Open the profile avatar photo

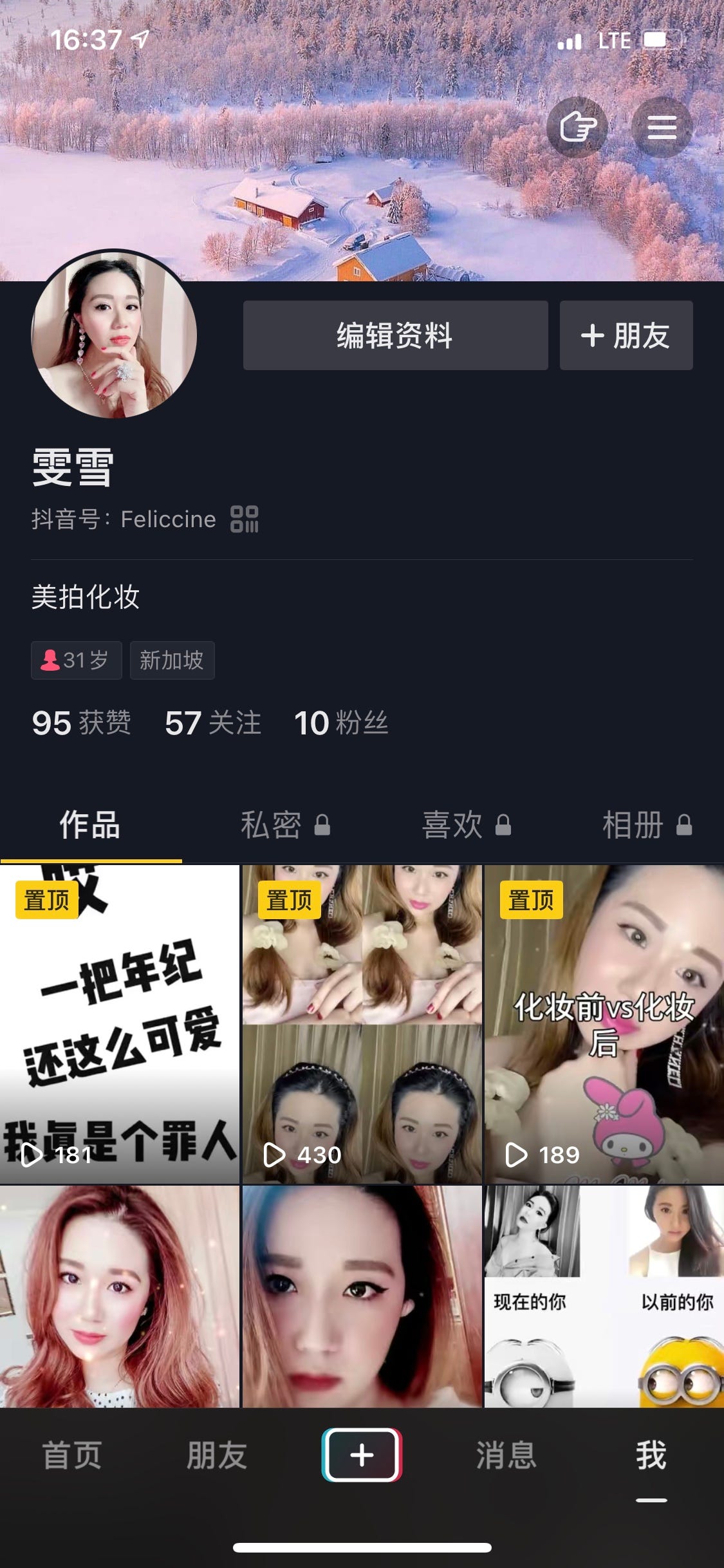click(114, 335)
